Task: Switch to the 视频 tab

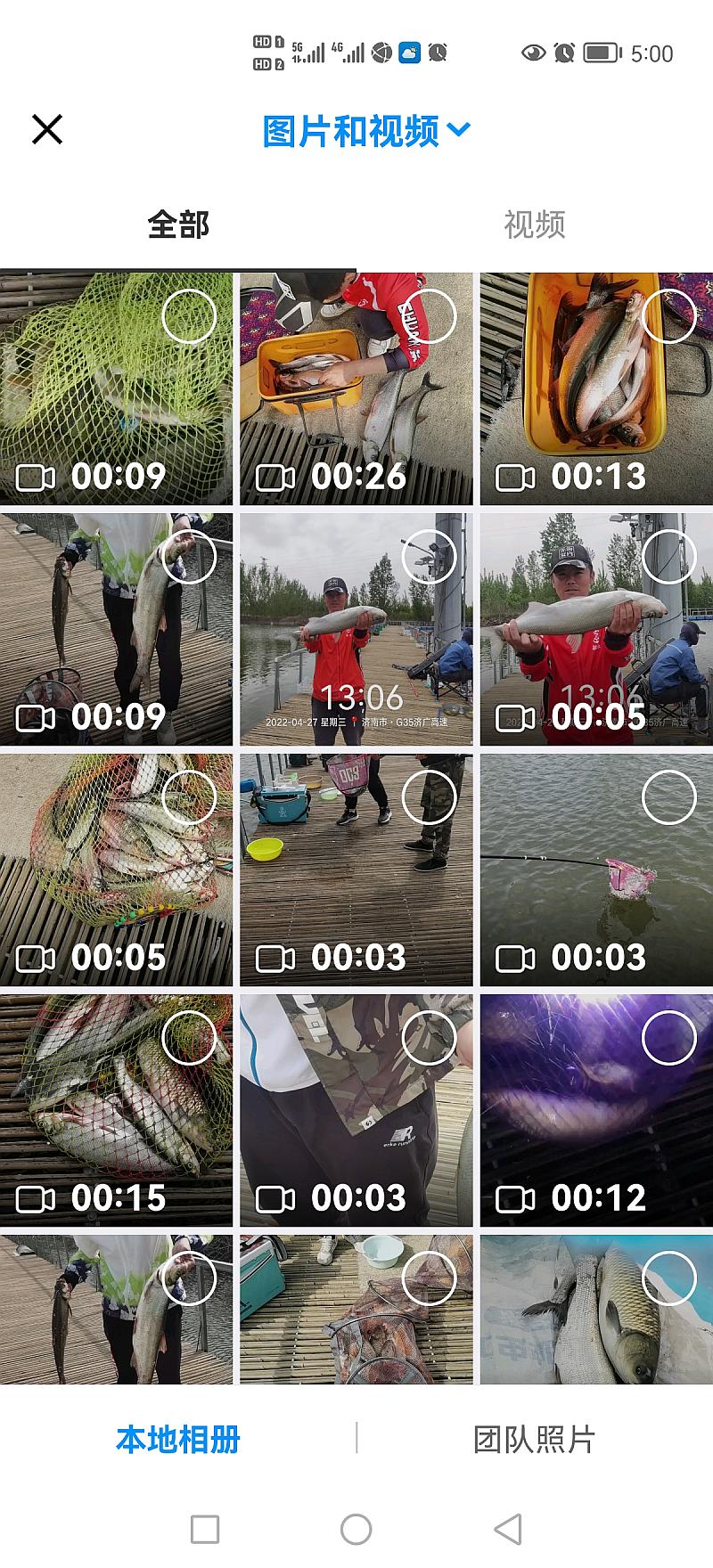Action: point(534,225)
